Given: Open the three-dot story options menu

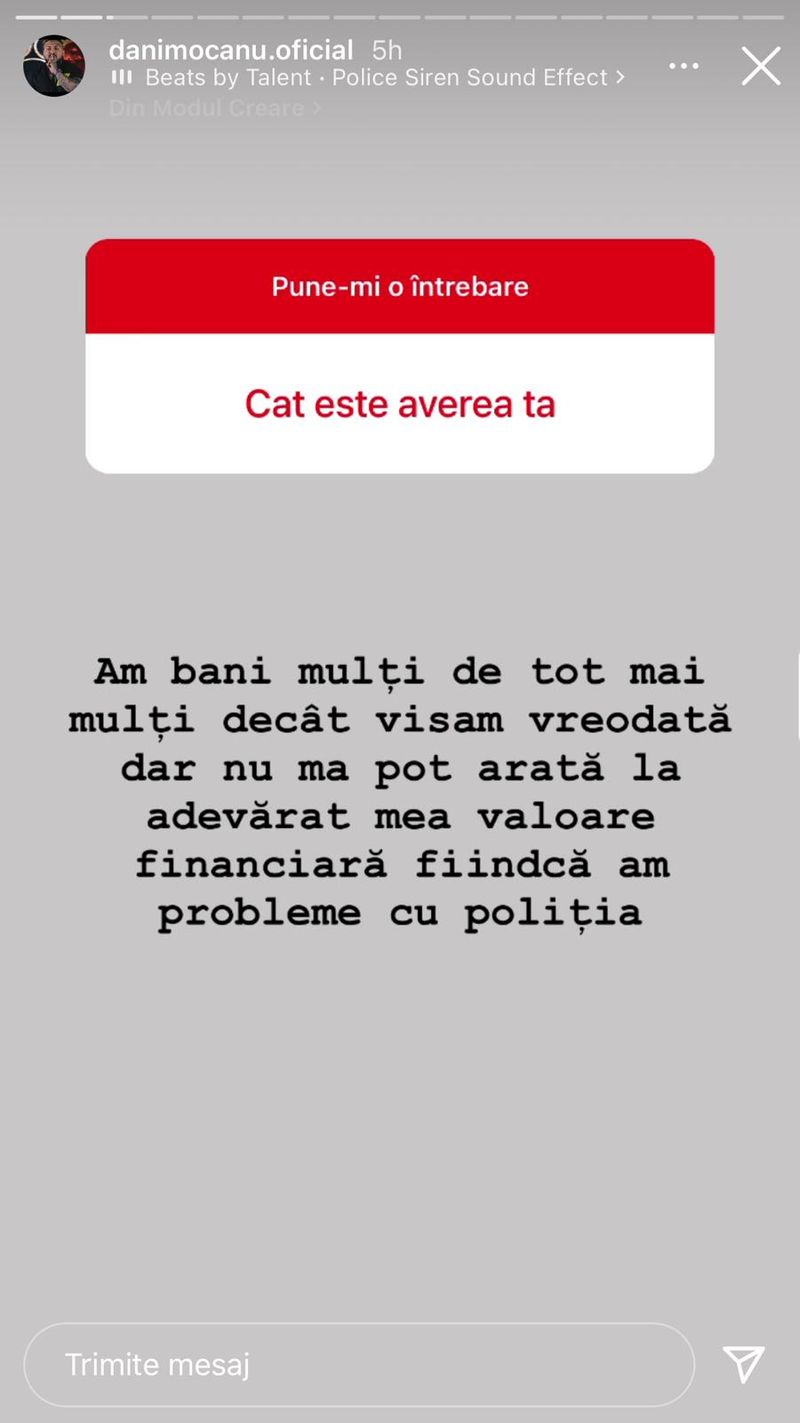Looking at the screenshot, I should (684, 67).
